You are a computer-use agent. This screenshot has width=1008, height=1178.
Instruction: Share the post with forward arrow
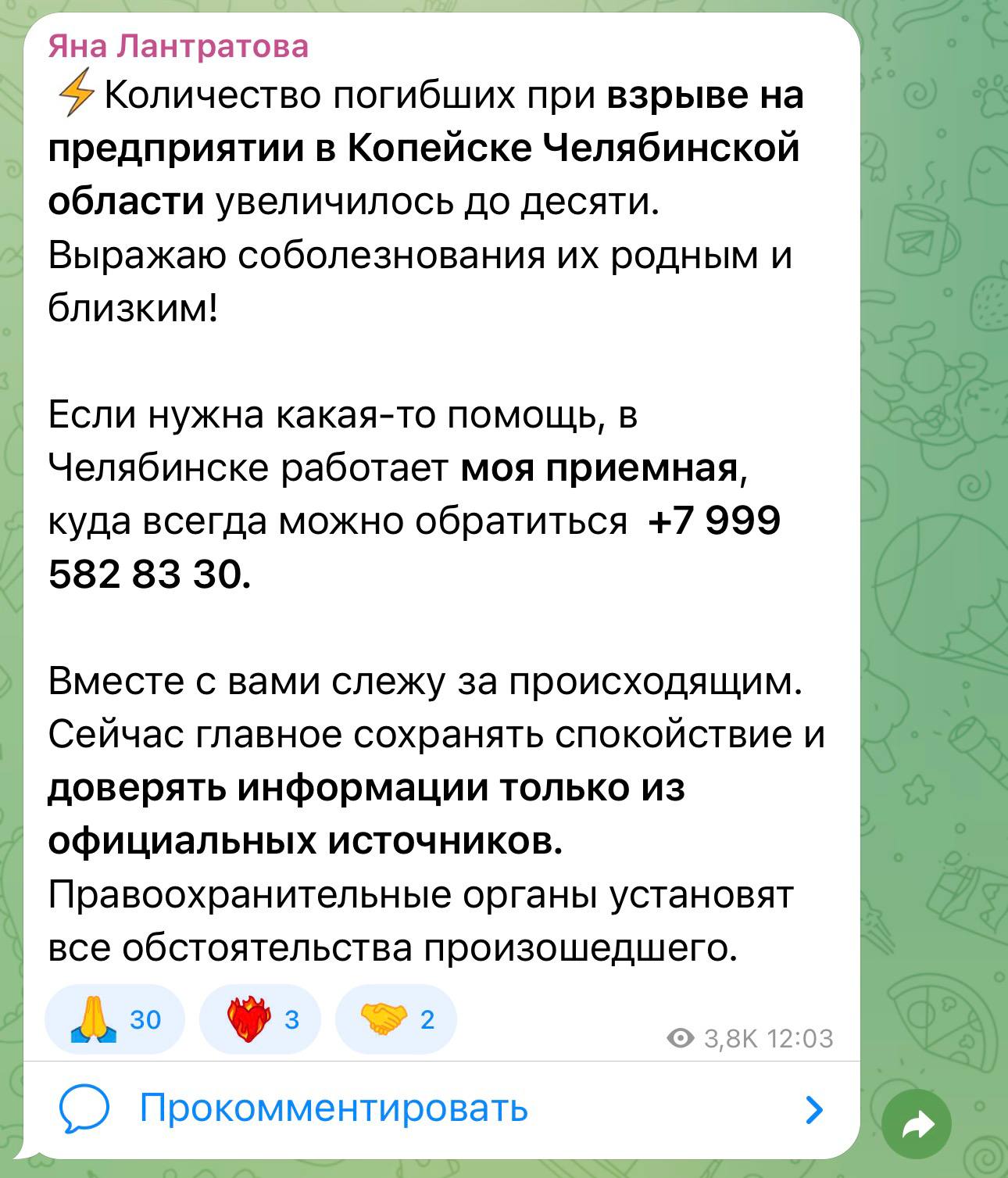pyautogui.click(x=916, y=1125)
